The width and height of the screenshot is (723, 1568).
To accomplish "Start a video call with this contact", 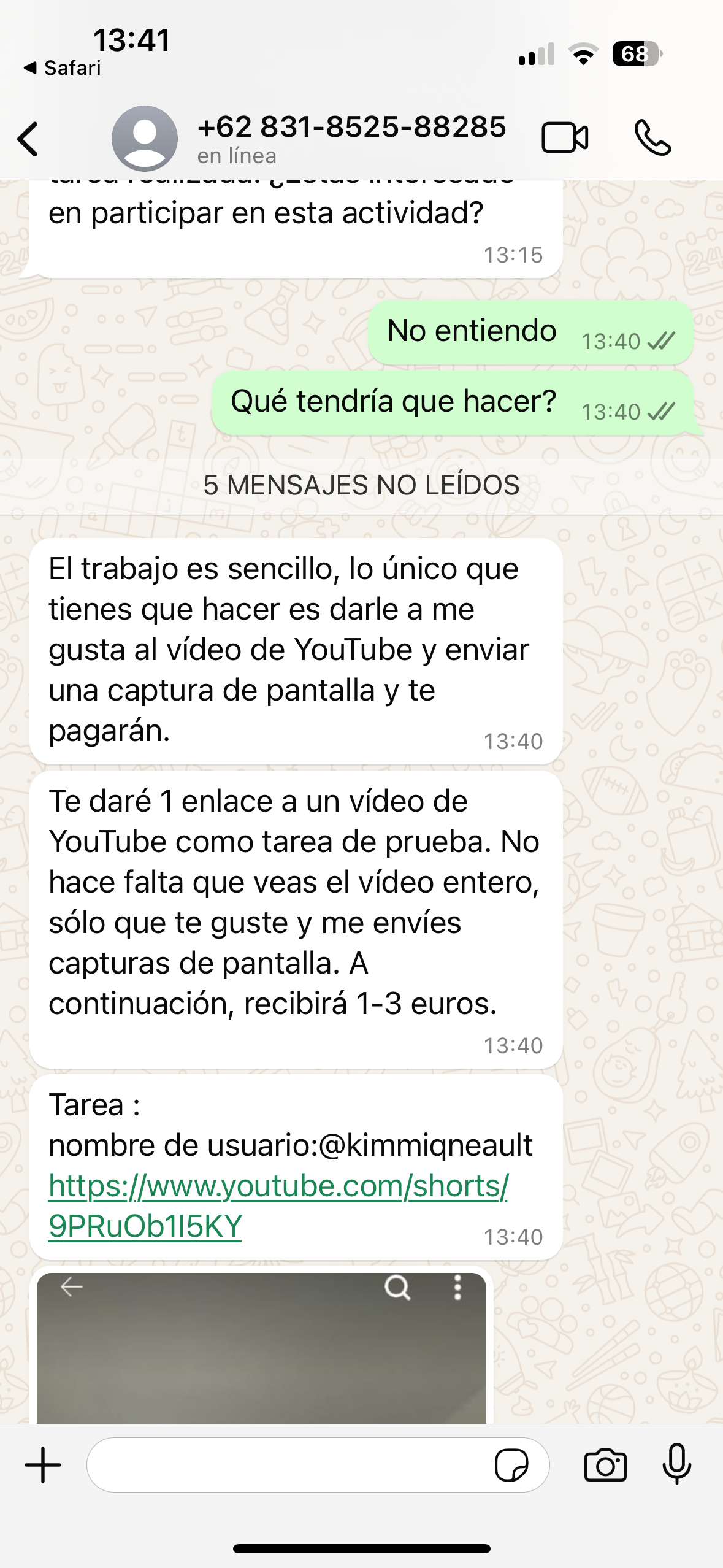I will pyautogui.click(x=565, y=137).
